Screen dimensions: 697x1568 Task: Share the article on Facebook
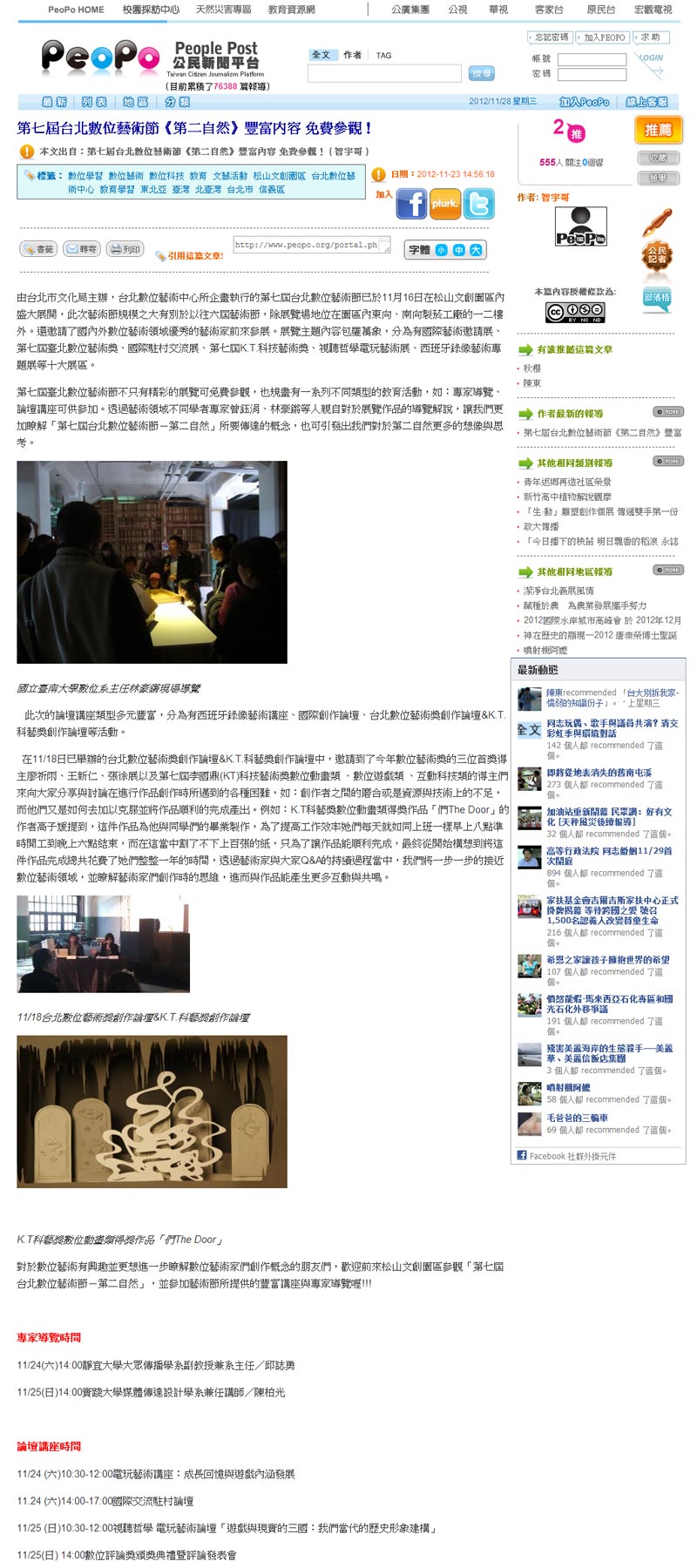411,203
